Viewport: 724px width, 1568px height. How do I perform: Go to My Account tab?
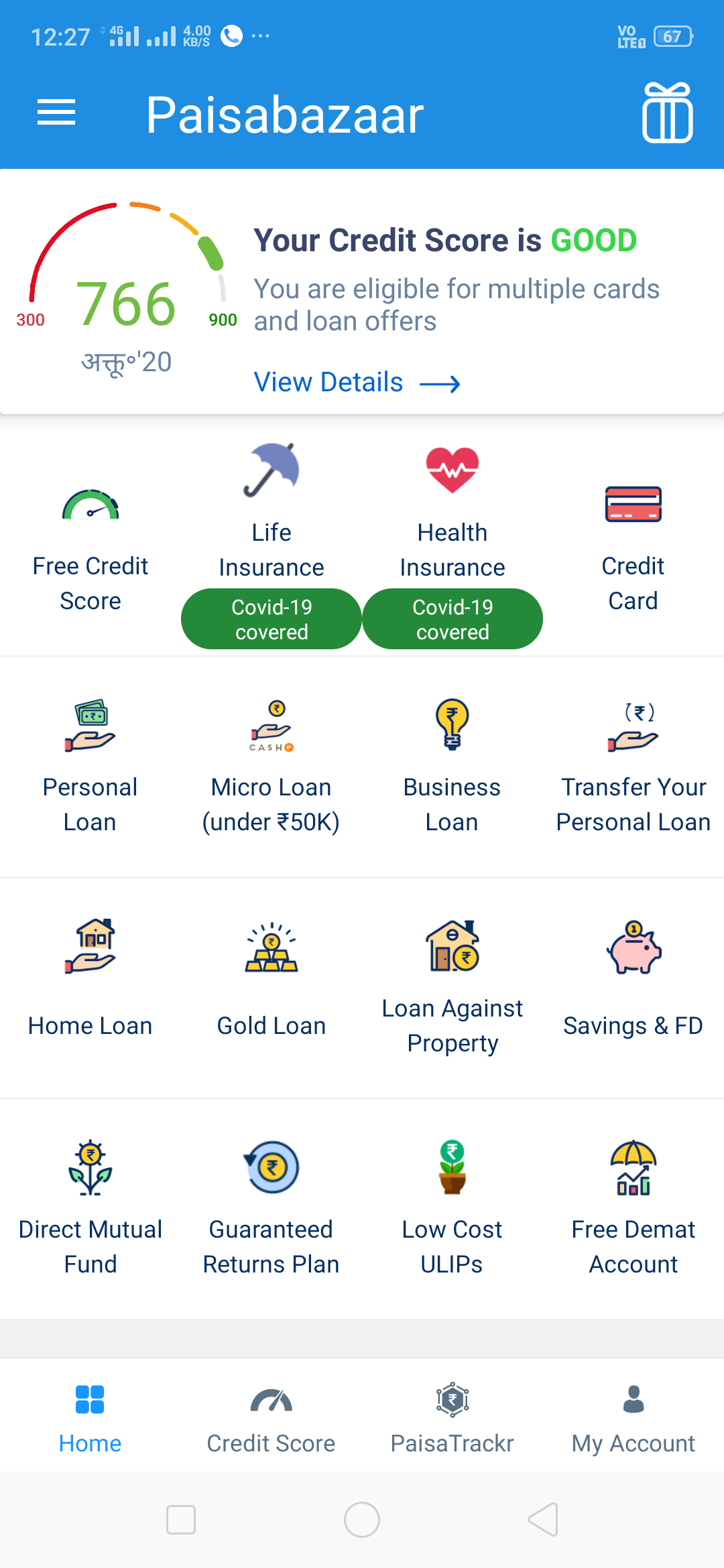pyautogui.click(x=633, y=1417)
